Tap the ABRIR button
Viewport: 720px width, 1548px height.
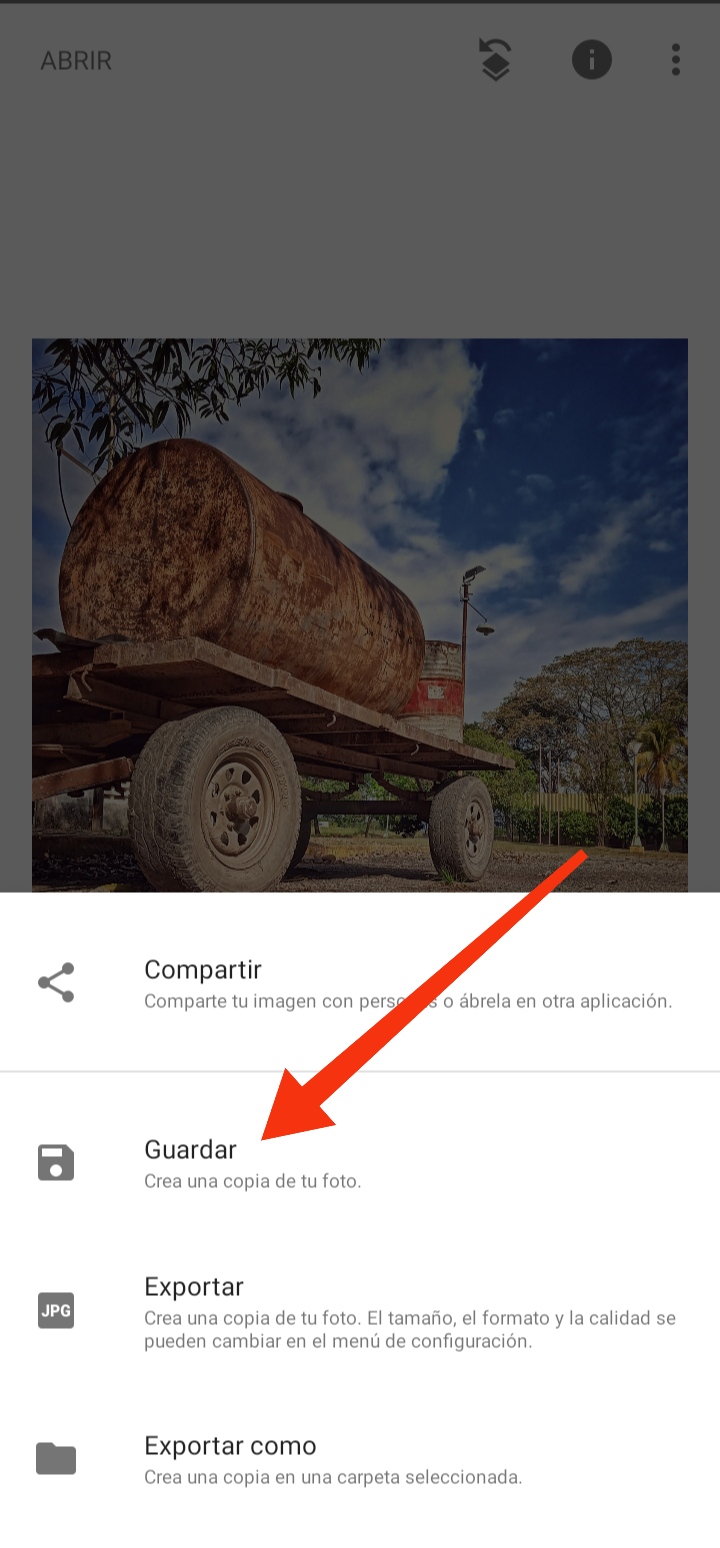(76, 61)
